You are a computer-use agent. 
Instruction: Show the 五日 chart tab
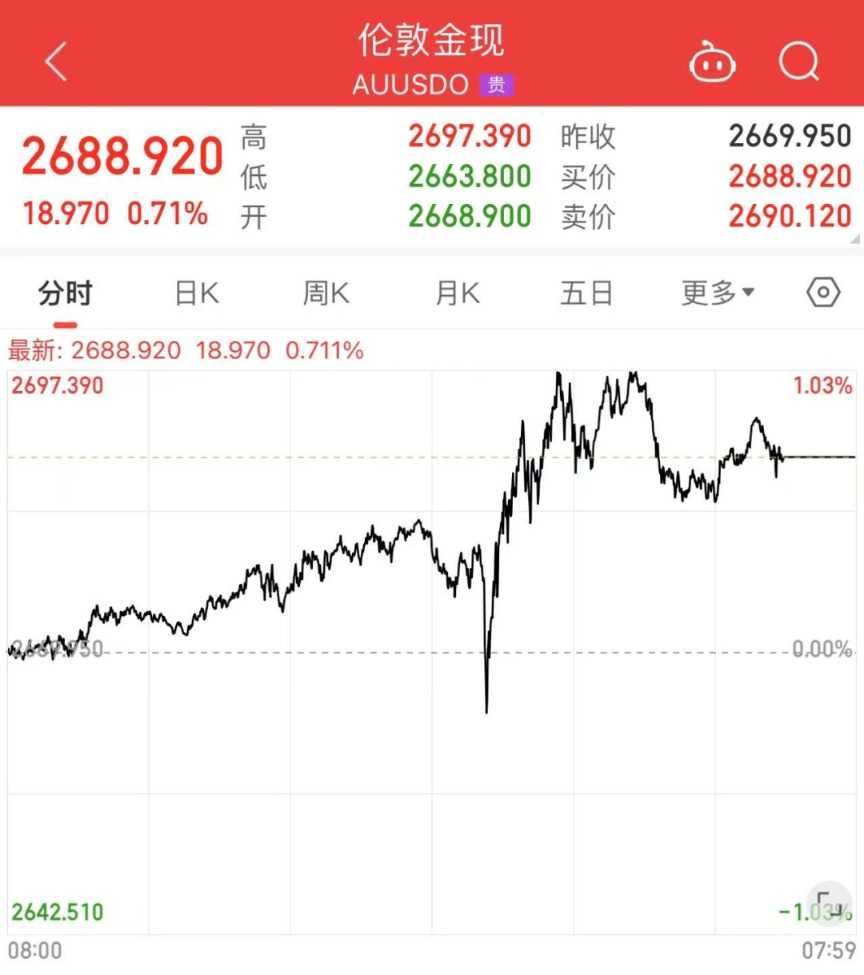(x=586, y=293)
